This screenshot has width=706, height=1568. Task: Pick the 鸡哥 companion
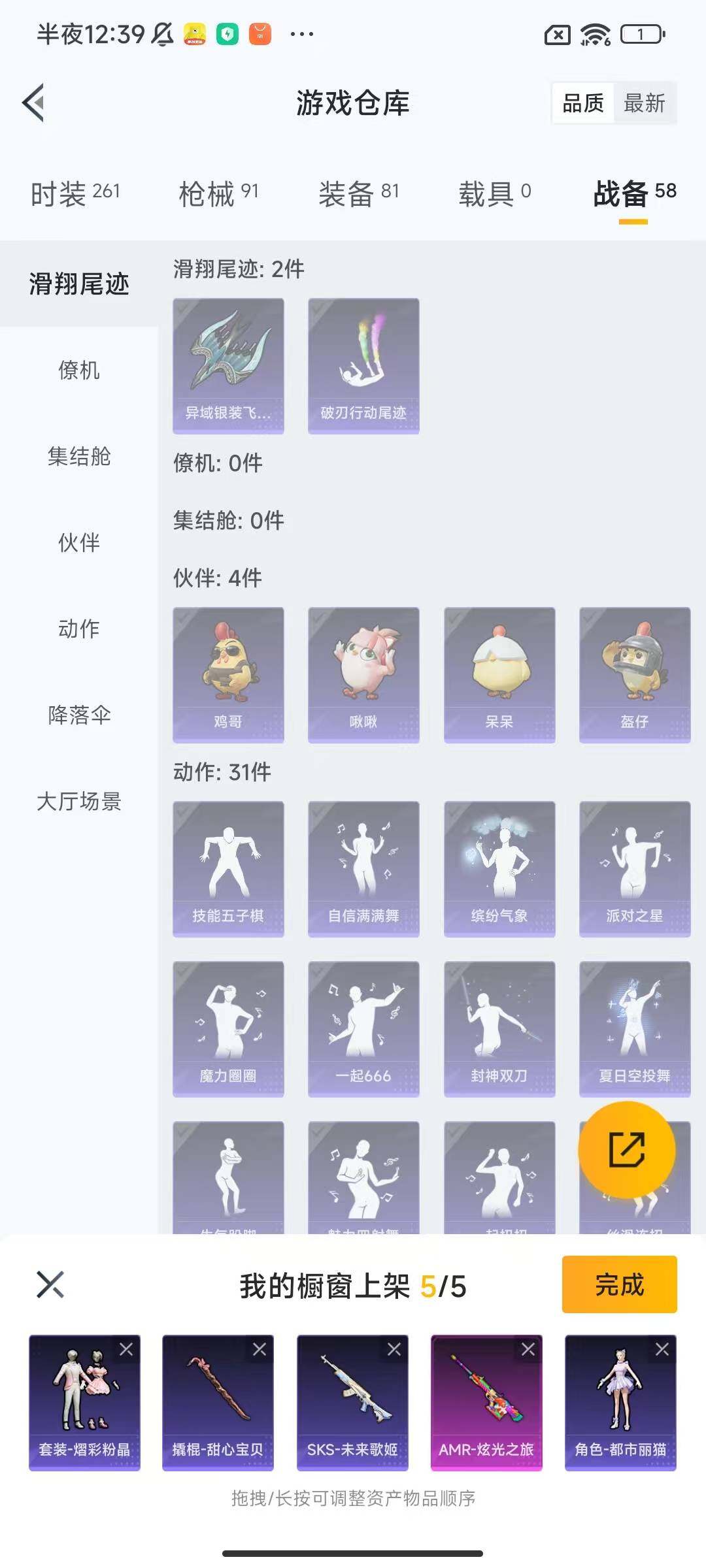(228, 674)
